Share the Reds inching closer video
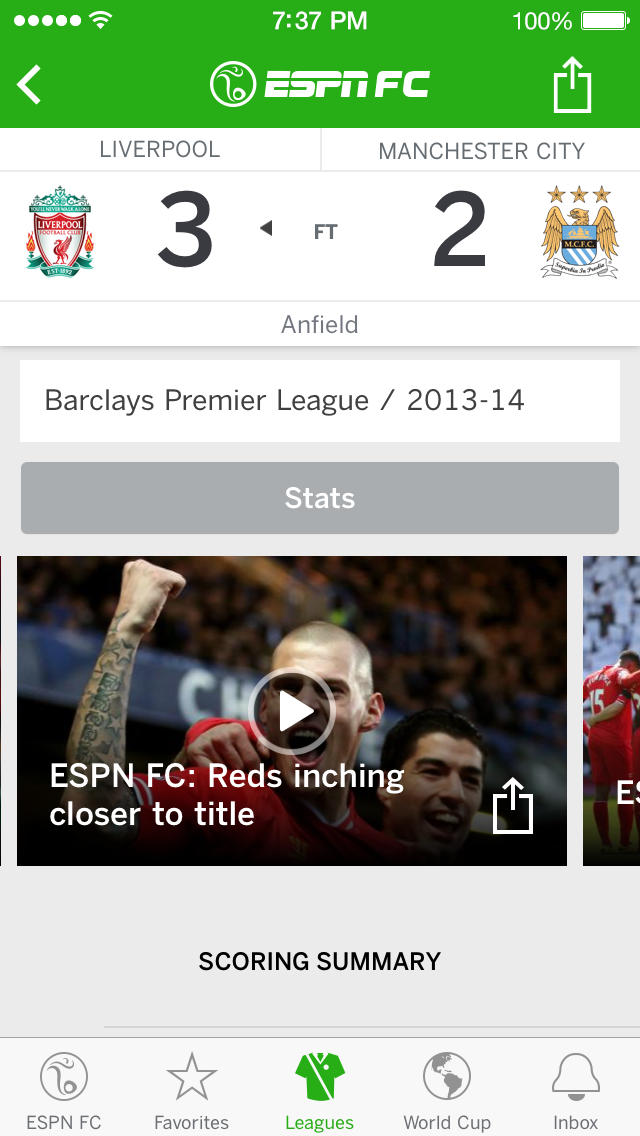 click(513, 806)
